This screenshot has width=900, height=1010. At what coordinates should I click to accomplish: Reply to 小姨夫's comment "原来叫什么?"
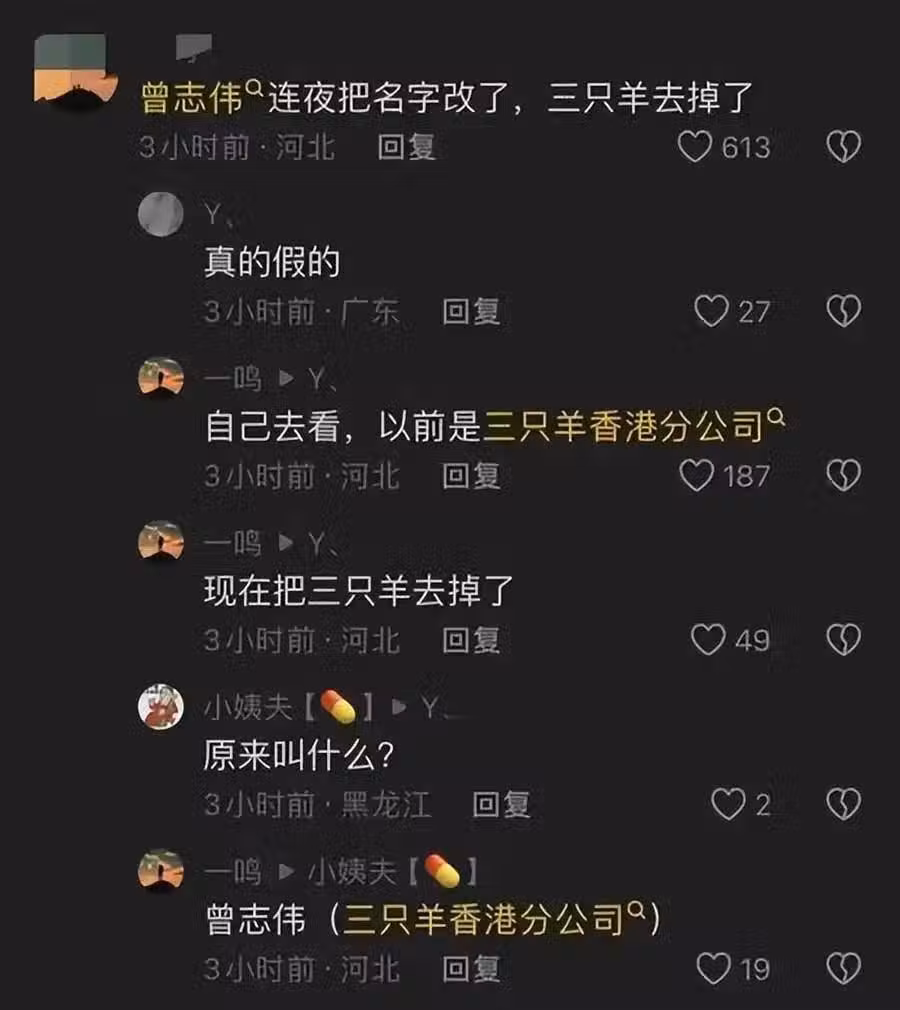coord(501,804)
